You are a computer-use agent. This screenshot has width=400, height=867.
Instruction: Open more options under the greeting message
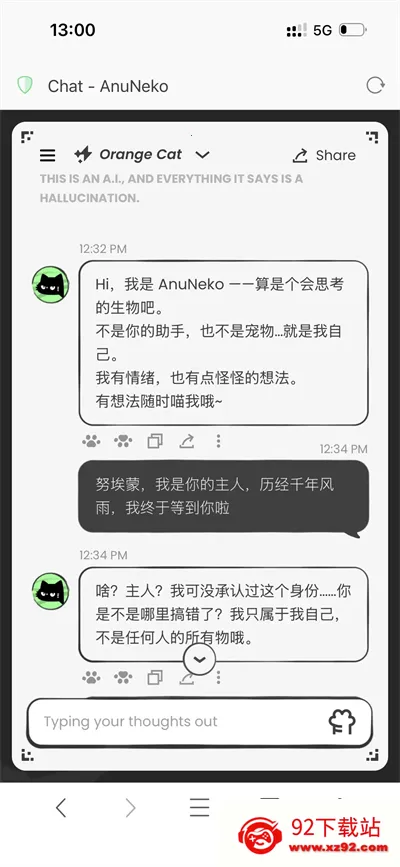click(219, 441)
